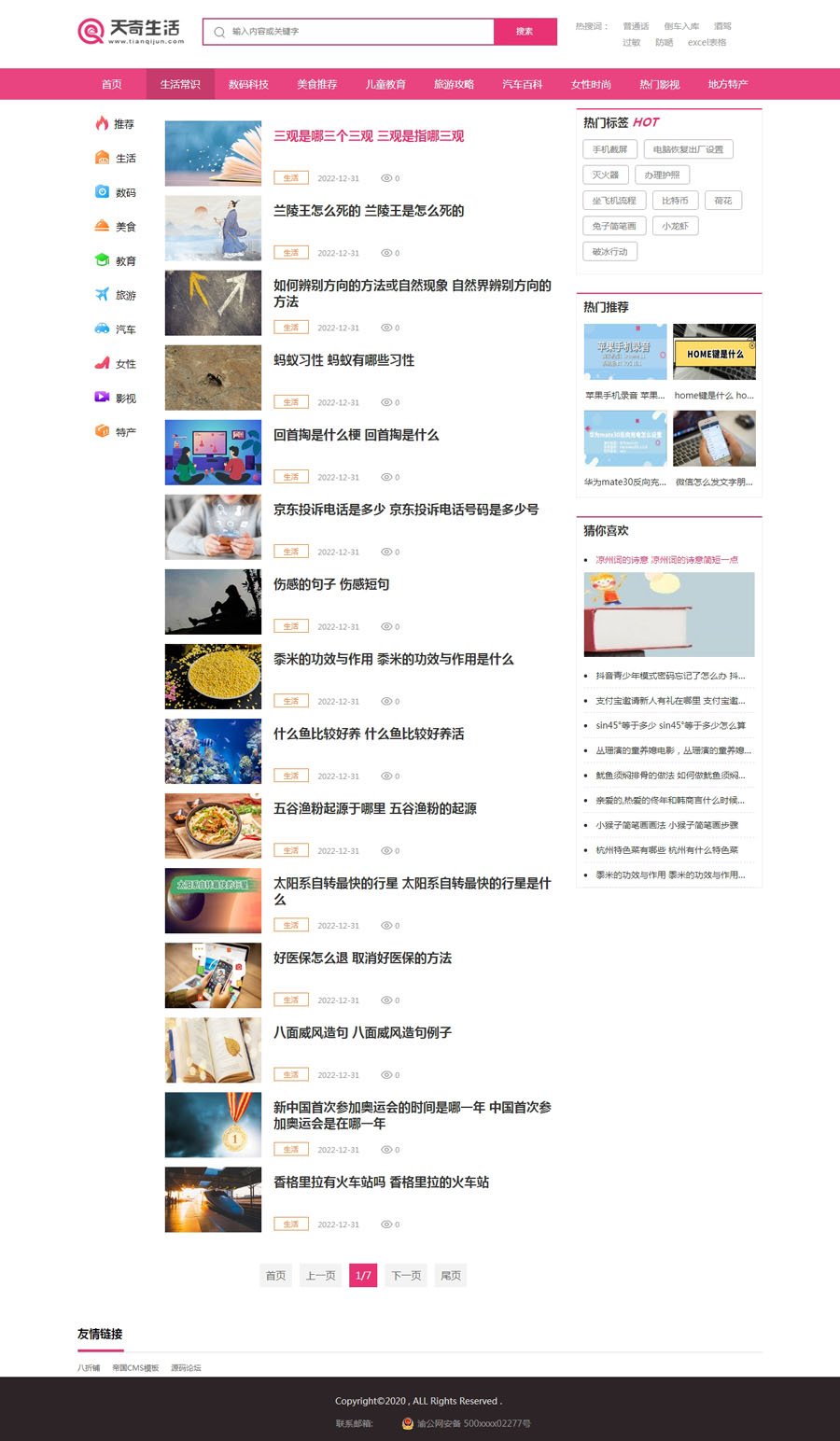Open the 蚂蚁习性 article thumbnail
Image resolution: width=840 pixels, height=1441 pixels.
tap(213, 378)
